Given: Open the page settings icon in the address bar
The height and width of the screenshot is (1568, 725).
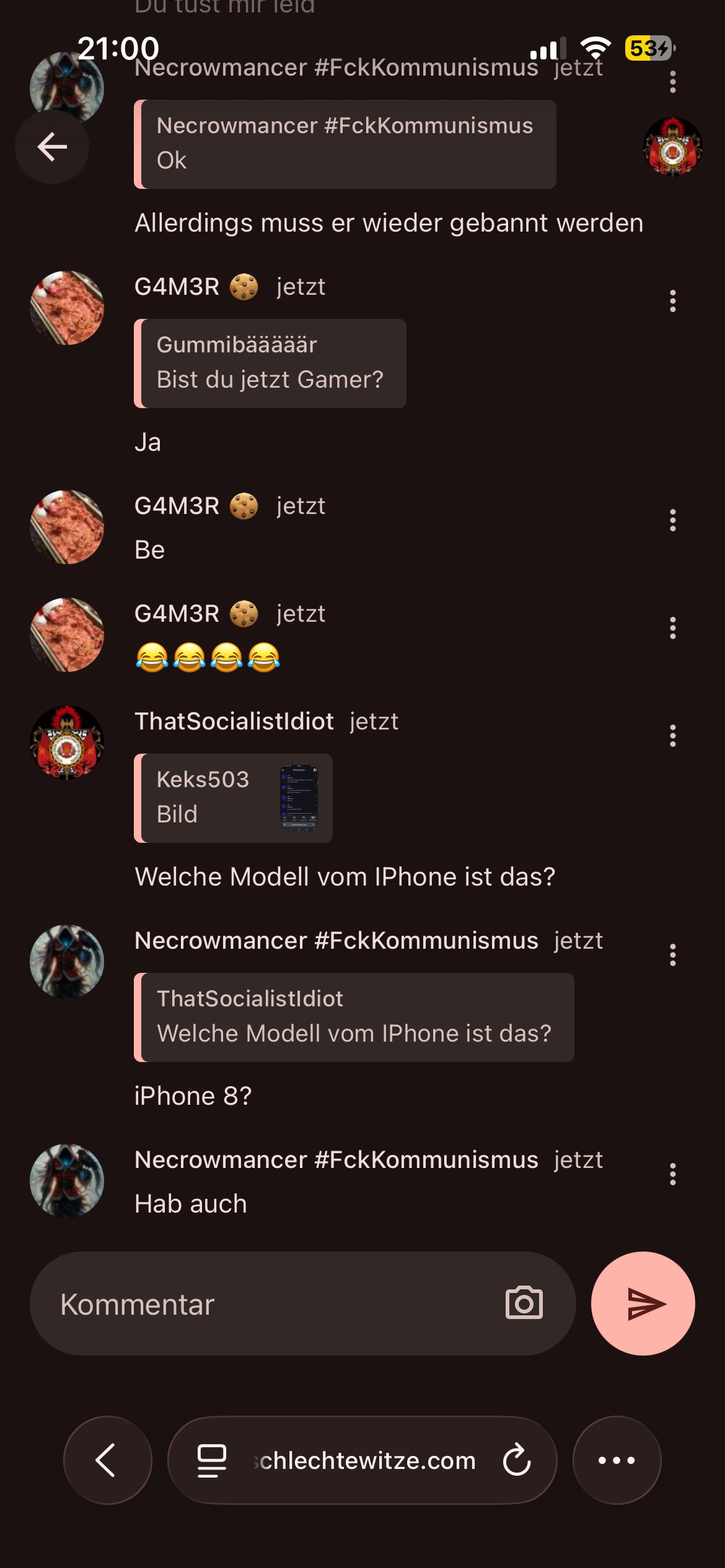Looking at the screenshot, I should click(x=211, y=1460).
